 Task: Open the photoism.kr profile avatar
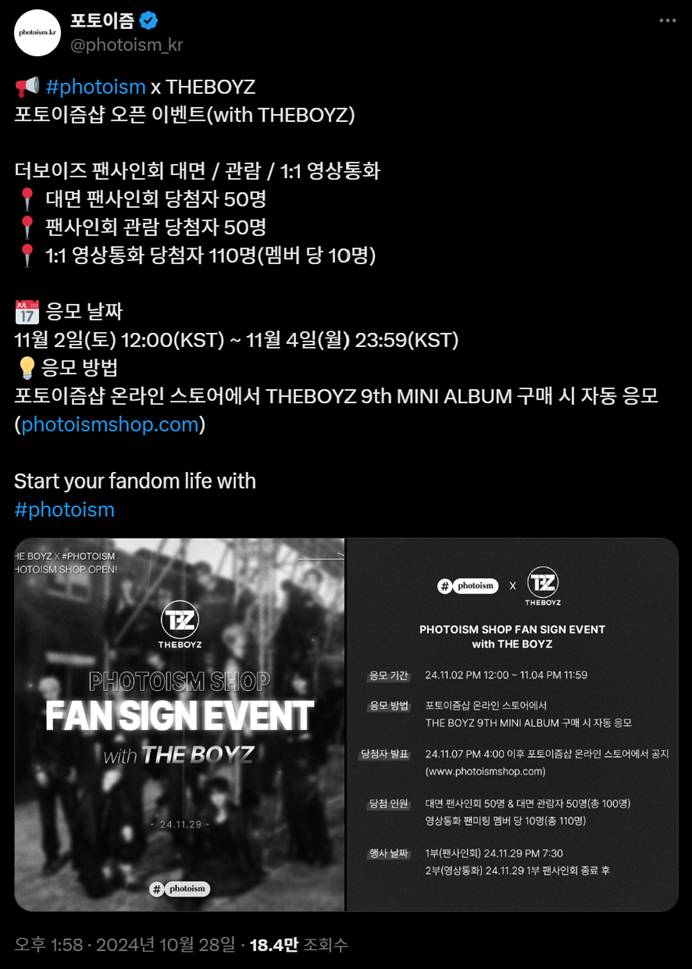coord(36,33)
